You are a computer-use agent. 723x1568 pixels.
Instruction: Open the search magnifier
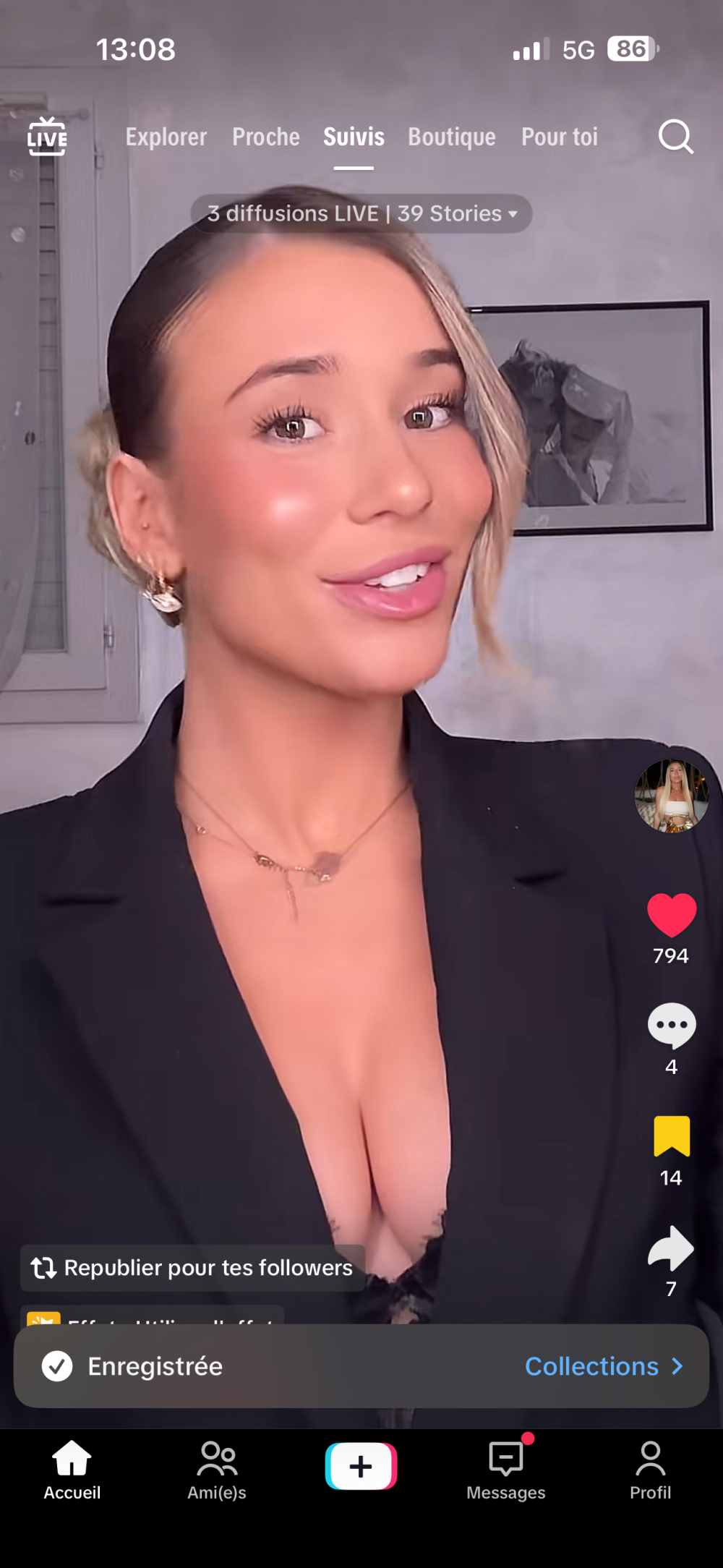675,137
